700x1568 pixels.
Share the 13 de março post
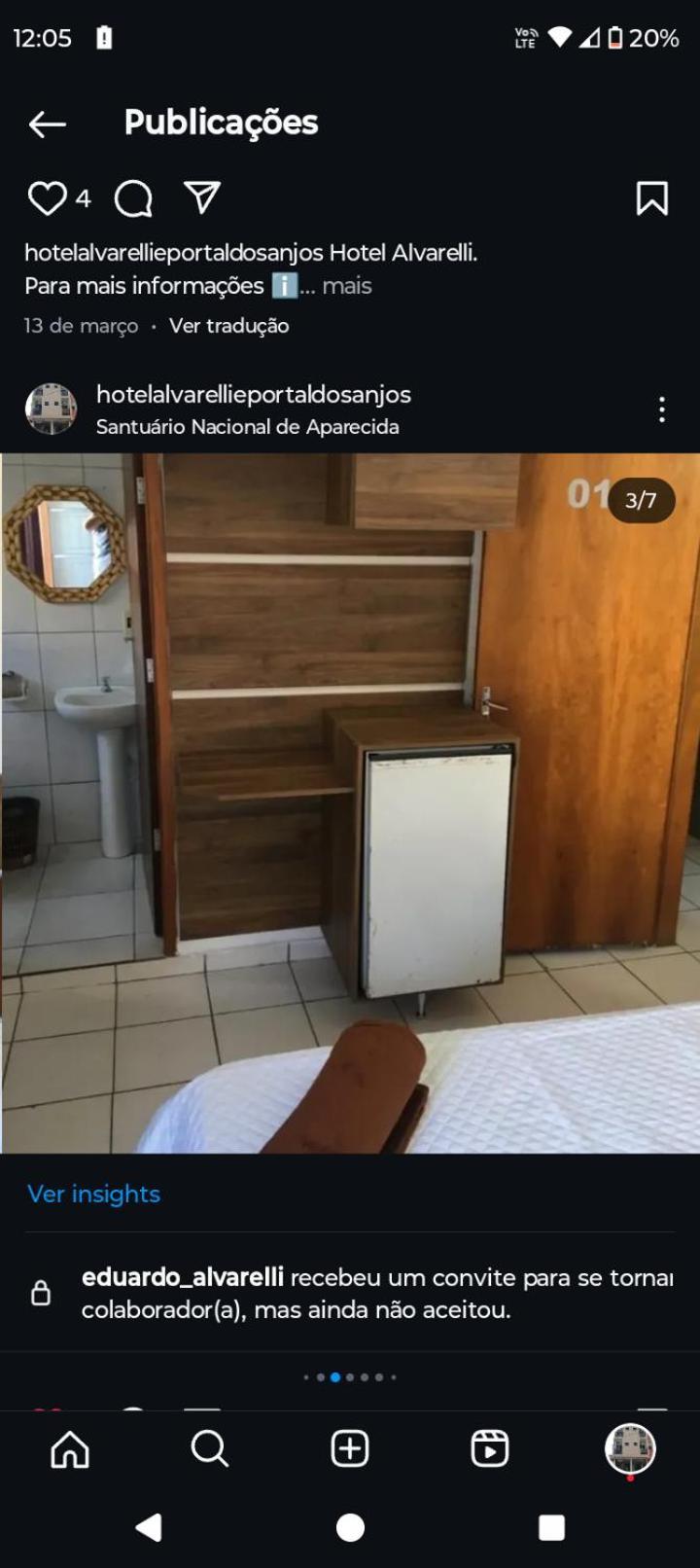coord(202,197)
